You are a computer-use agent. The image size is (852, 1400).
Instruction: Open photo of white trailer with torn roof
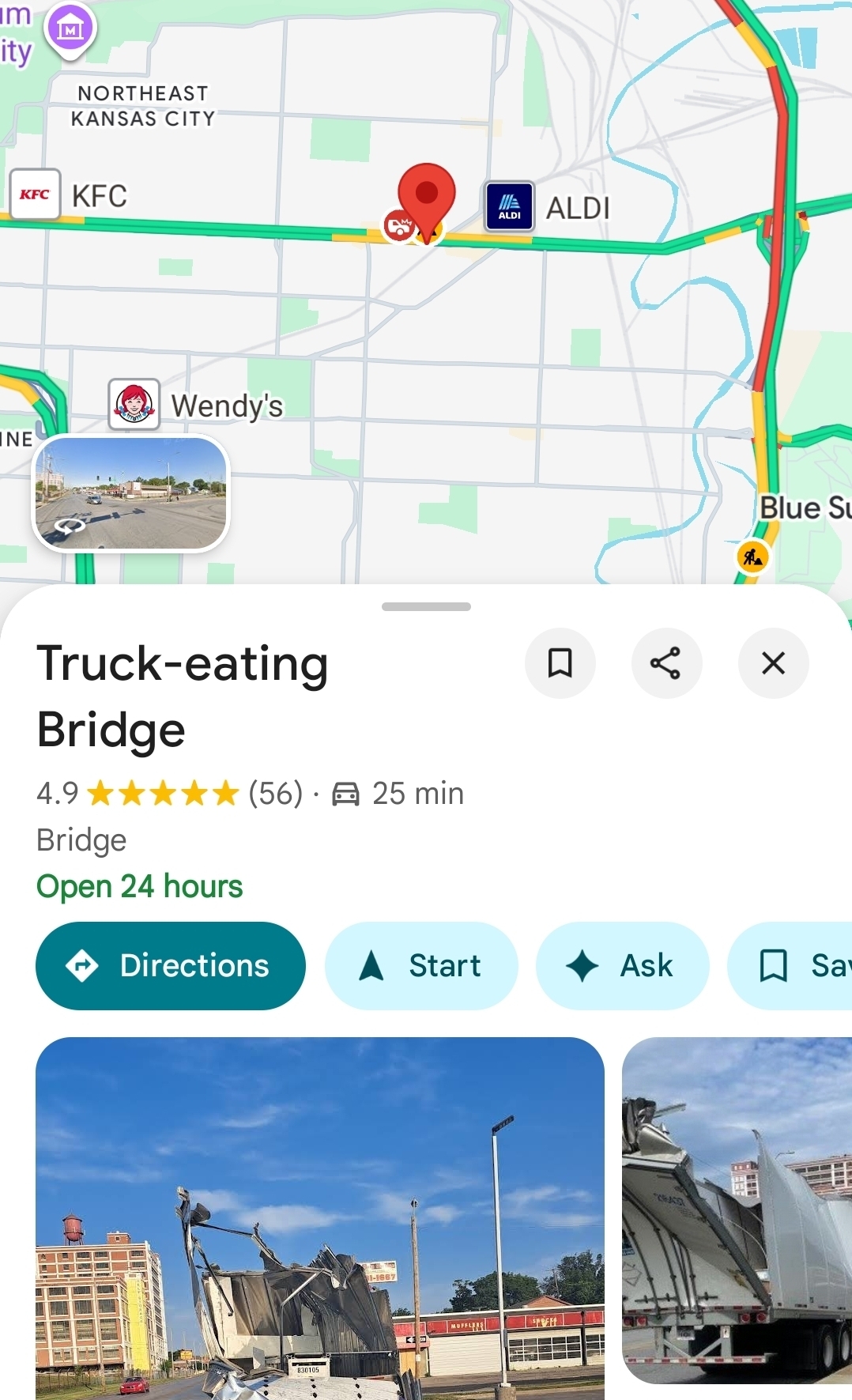coord(737,1209)
